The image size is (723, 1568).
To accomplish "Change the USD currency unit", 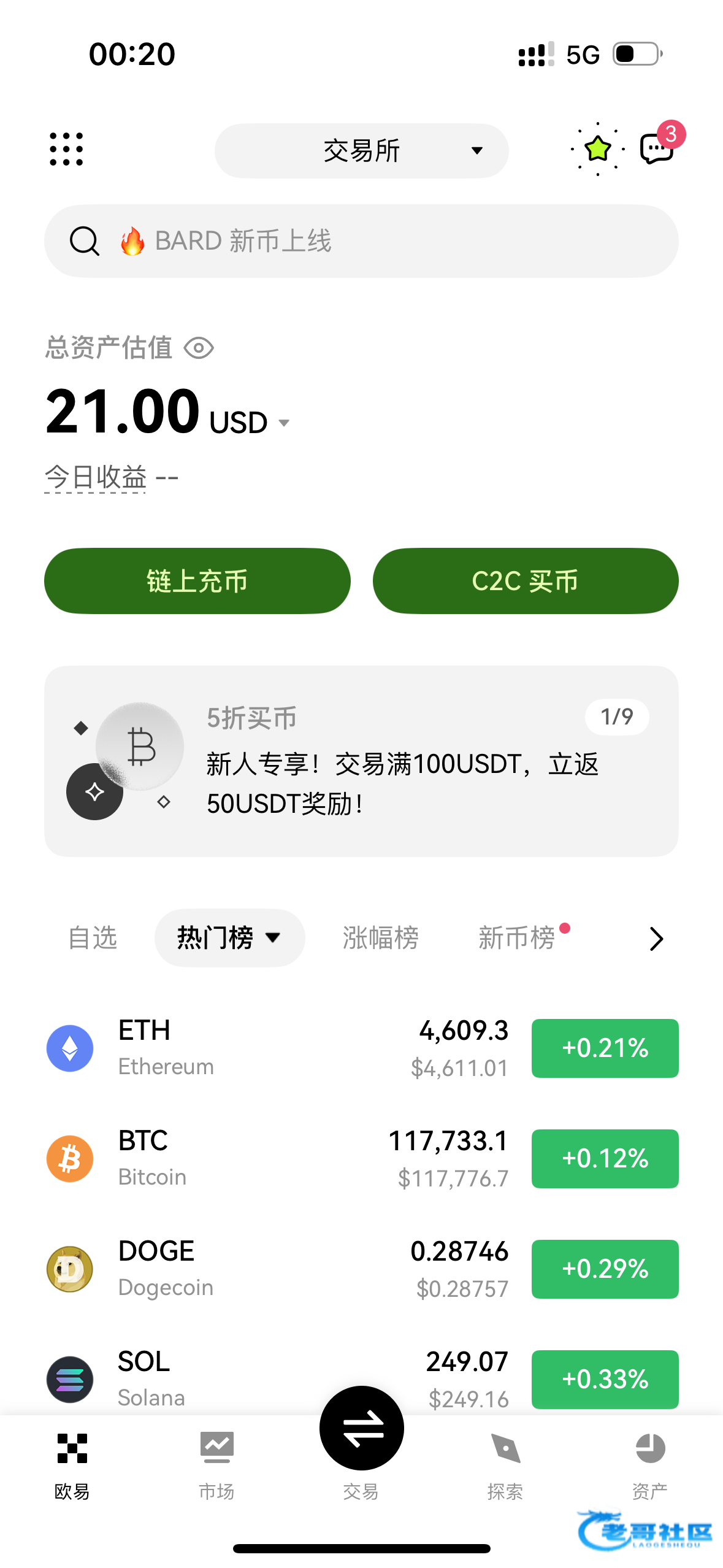I will coord(248,423).
